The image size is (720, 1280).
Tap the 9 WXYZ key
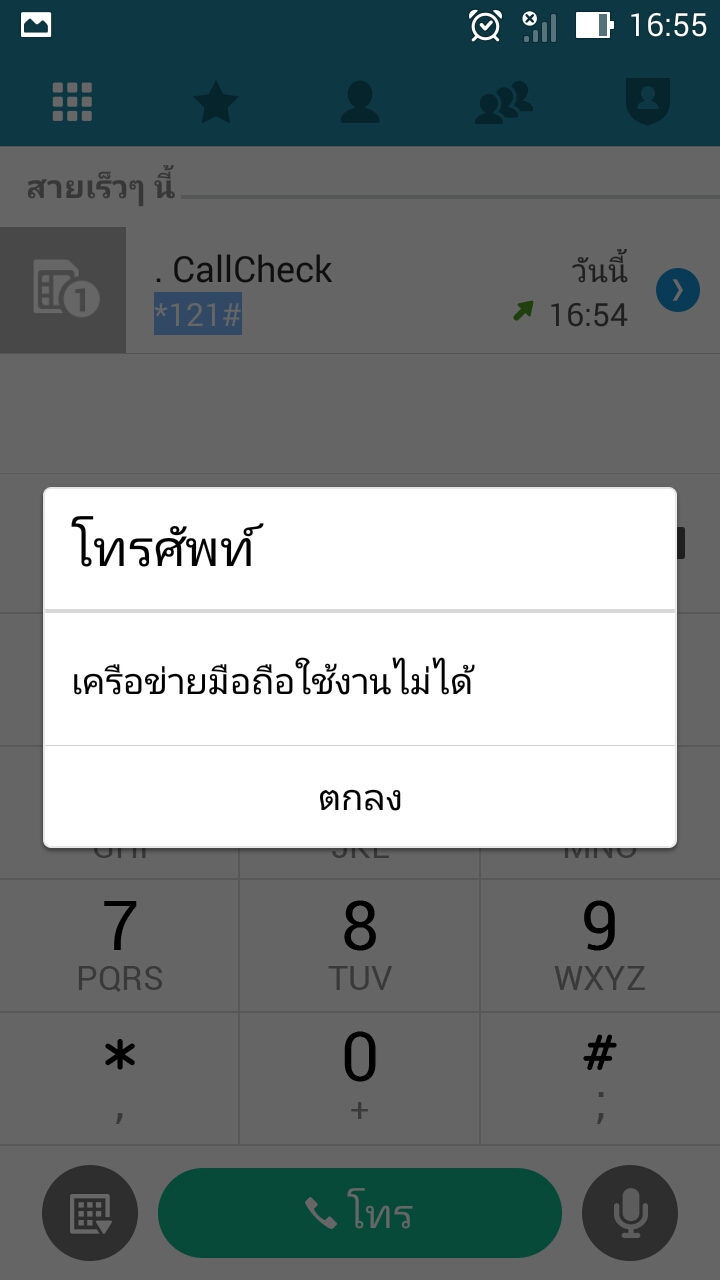tap(600, 945)
